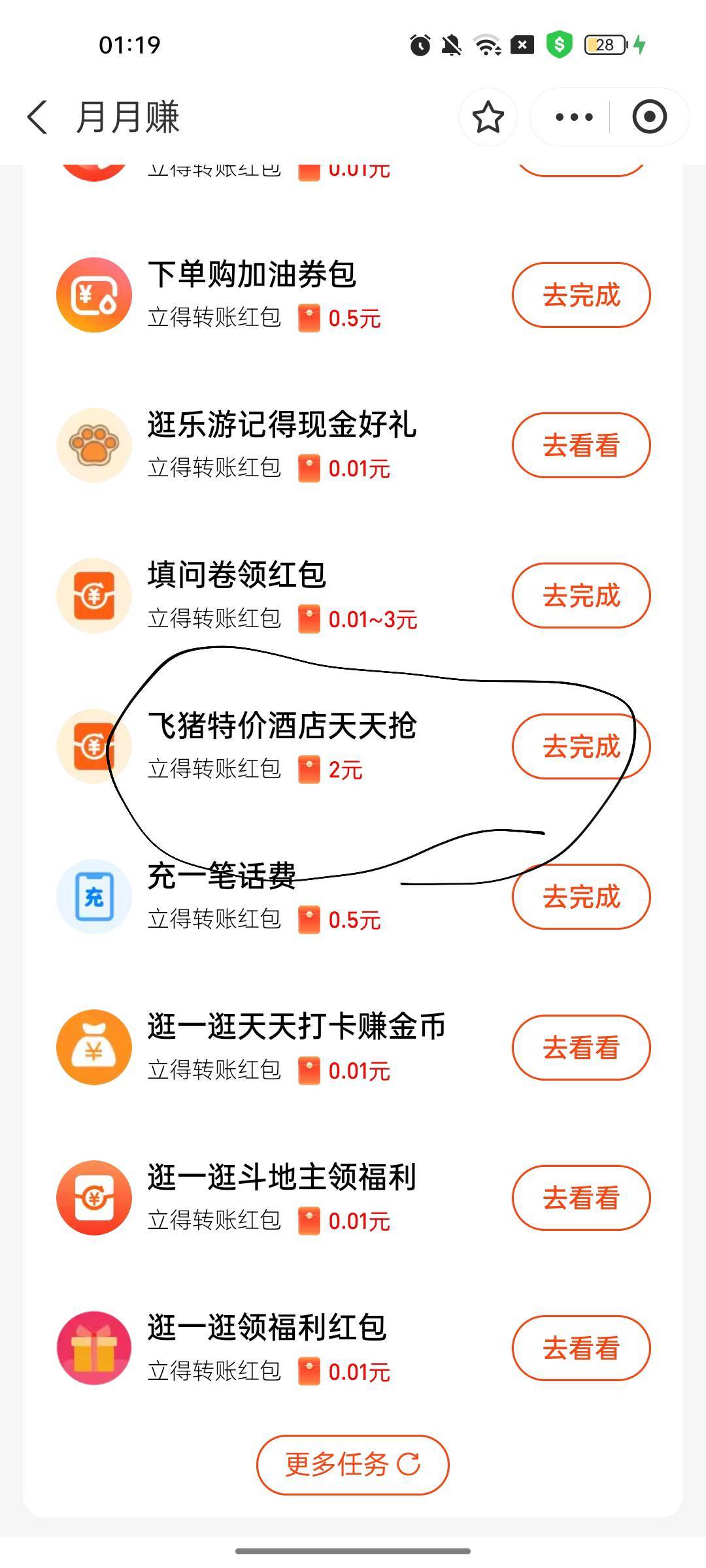Tap 去看看 for 逛一逛领福利红包
Viewport: 706px width, 1568px height.
(x=581, y=1348)
